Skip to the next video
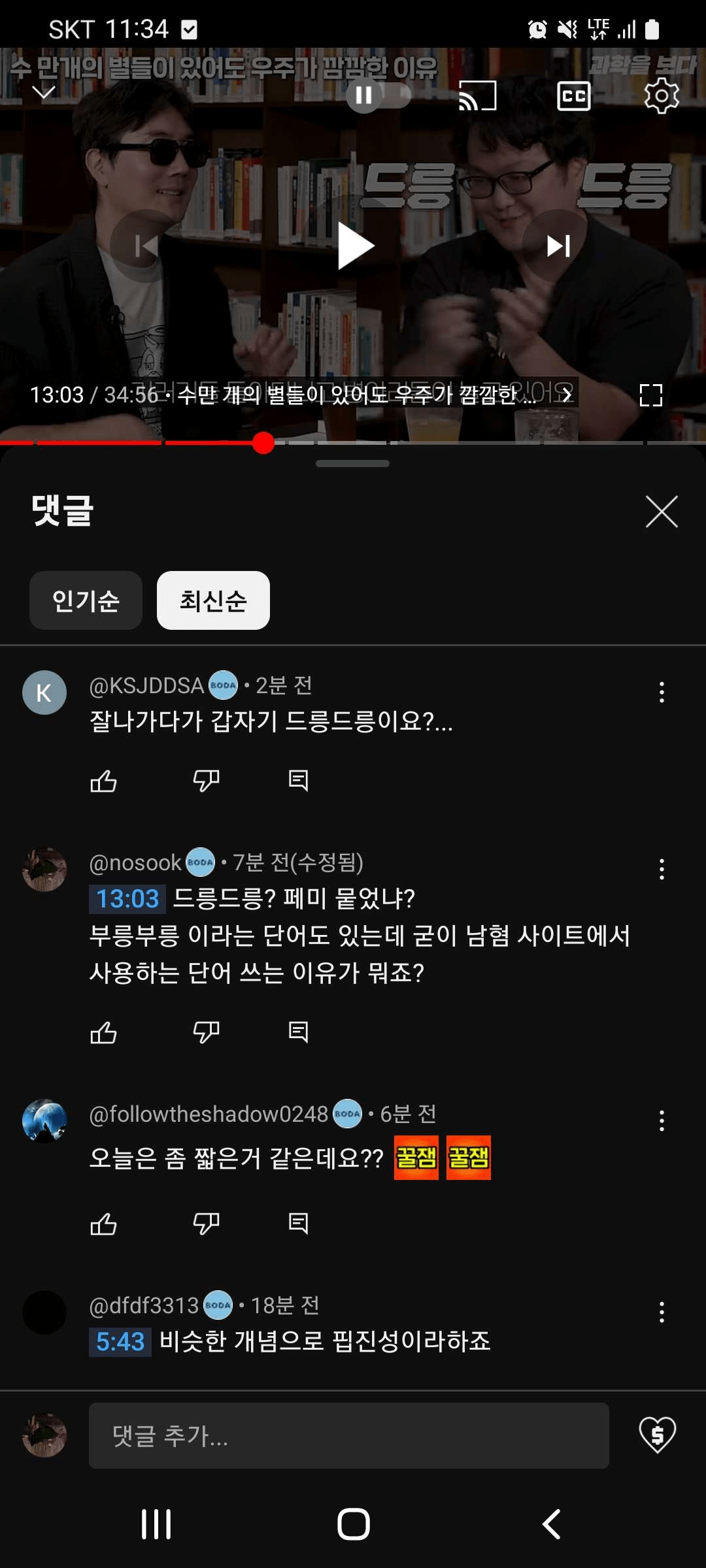 click(x=558, y=246)
